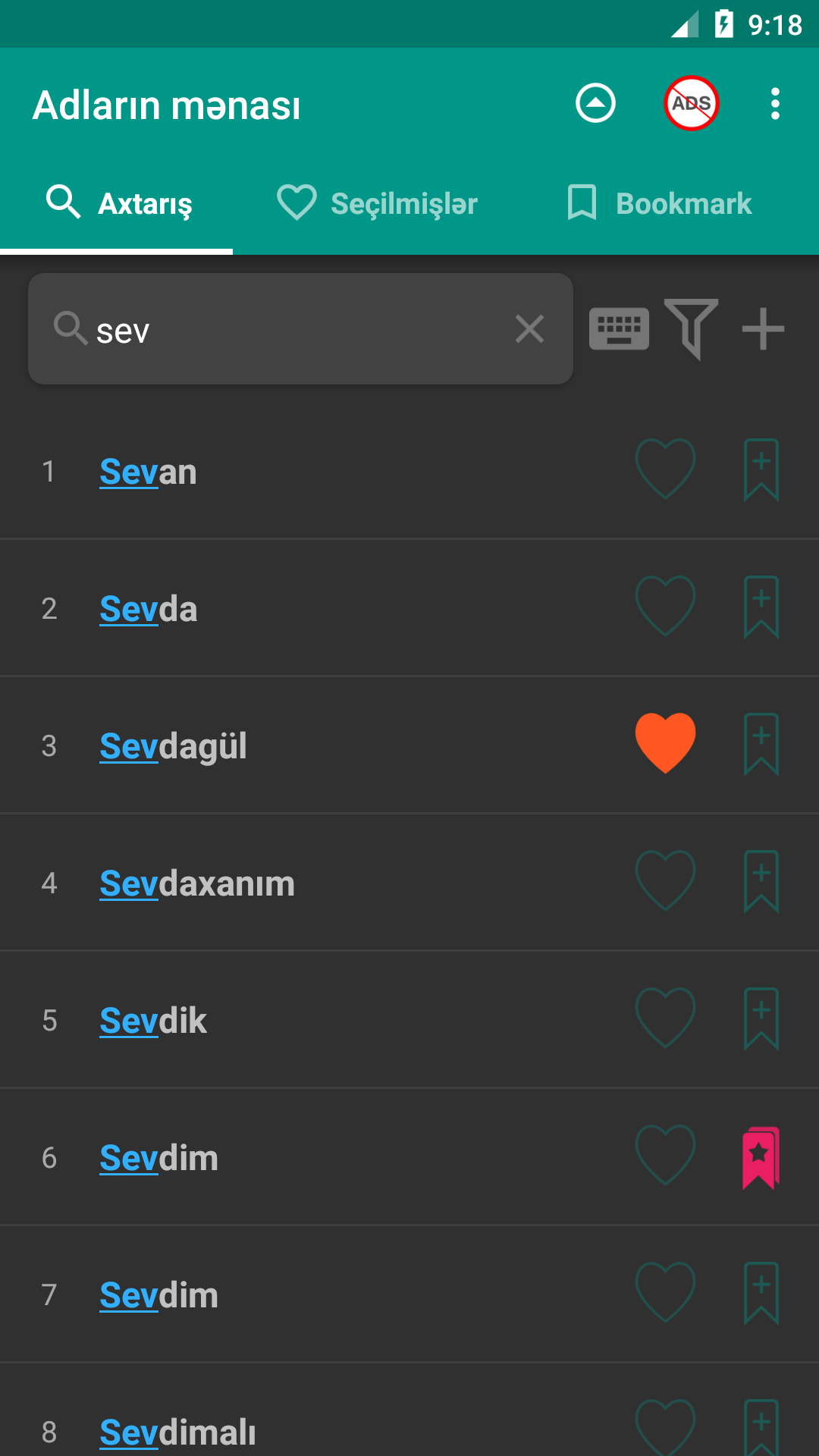The image size is (819, 1456).
Task: Open the on-screen keyboard icon beside search
Action: [619, 328]
